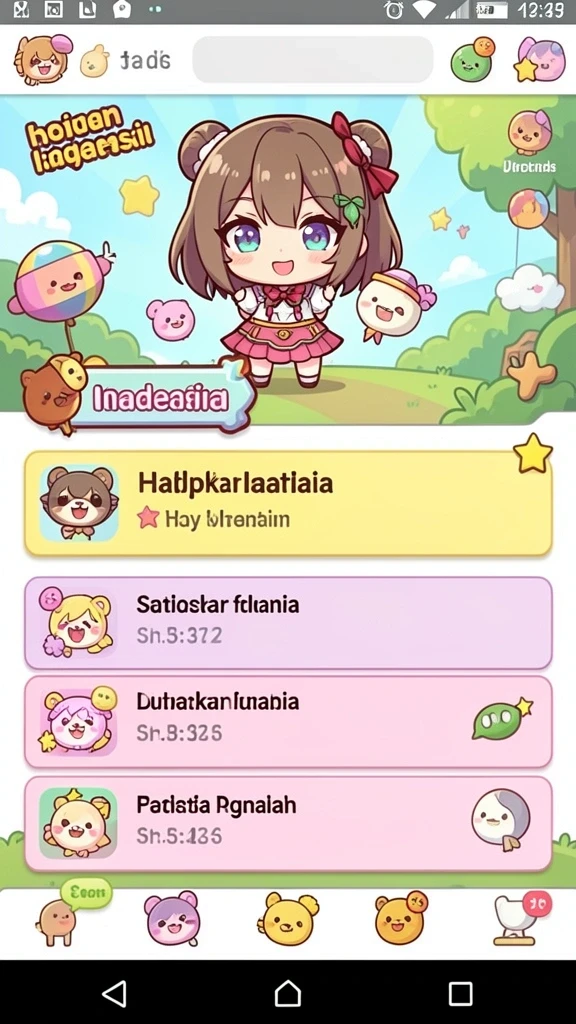
Task: Open the Dutiatkanlunabia row
Action: (288, 722)
